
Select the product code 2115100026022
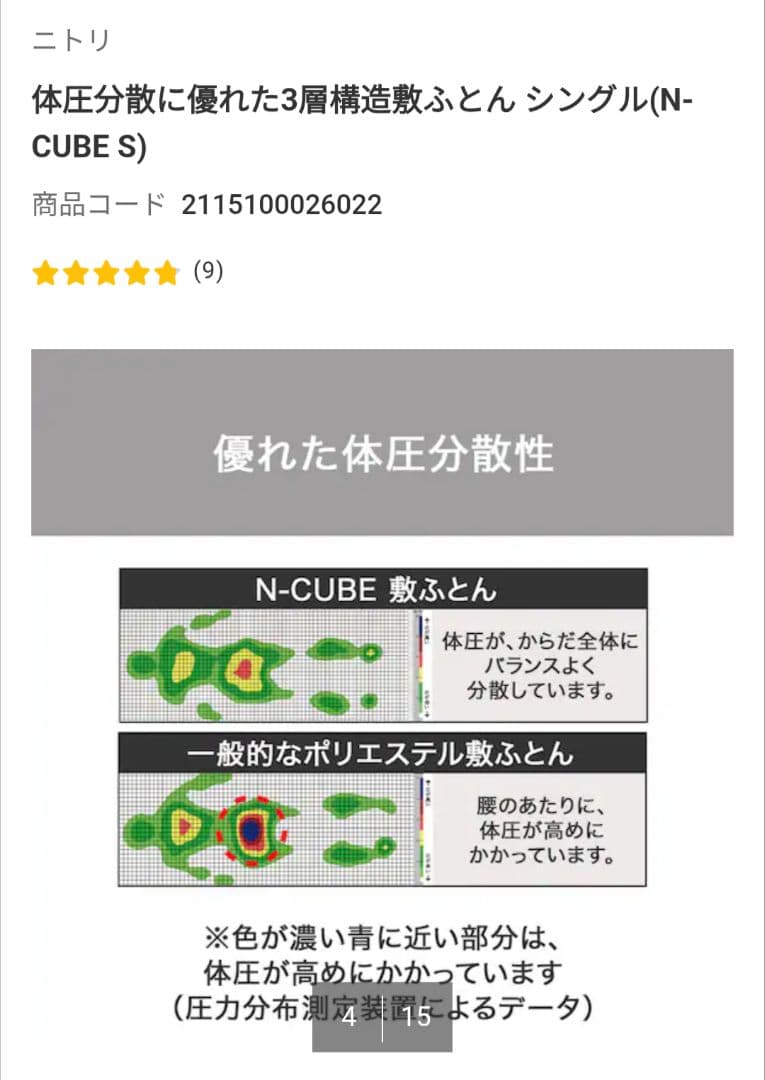282,204
